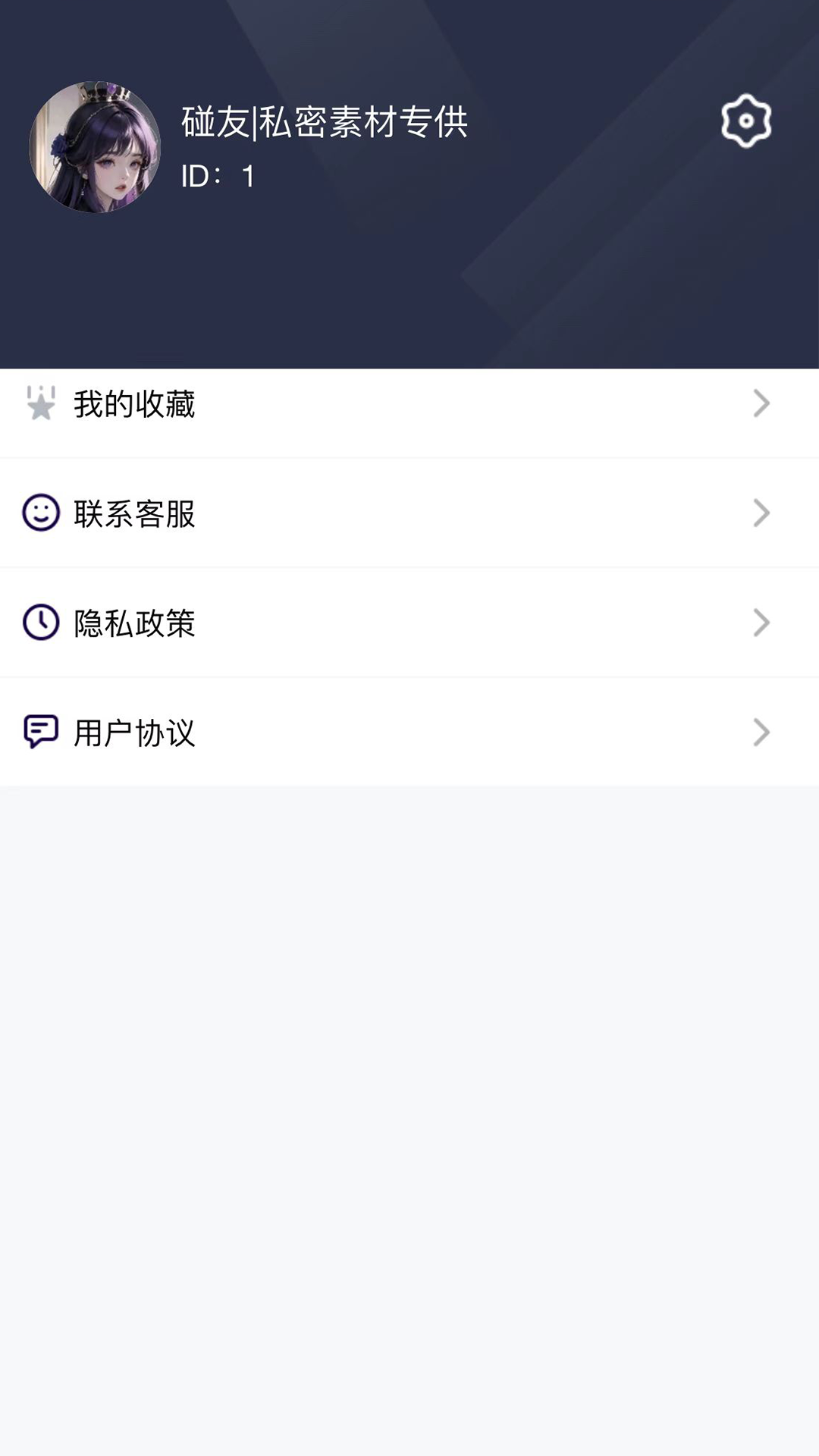Select the 联系客服 menu entry

click(x=135, y=514)
